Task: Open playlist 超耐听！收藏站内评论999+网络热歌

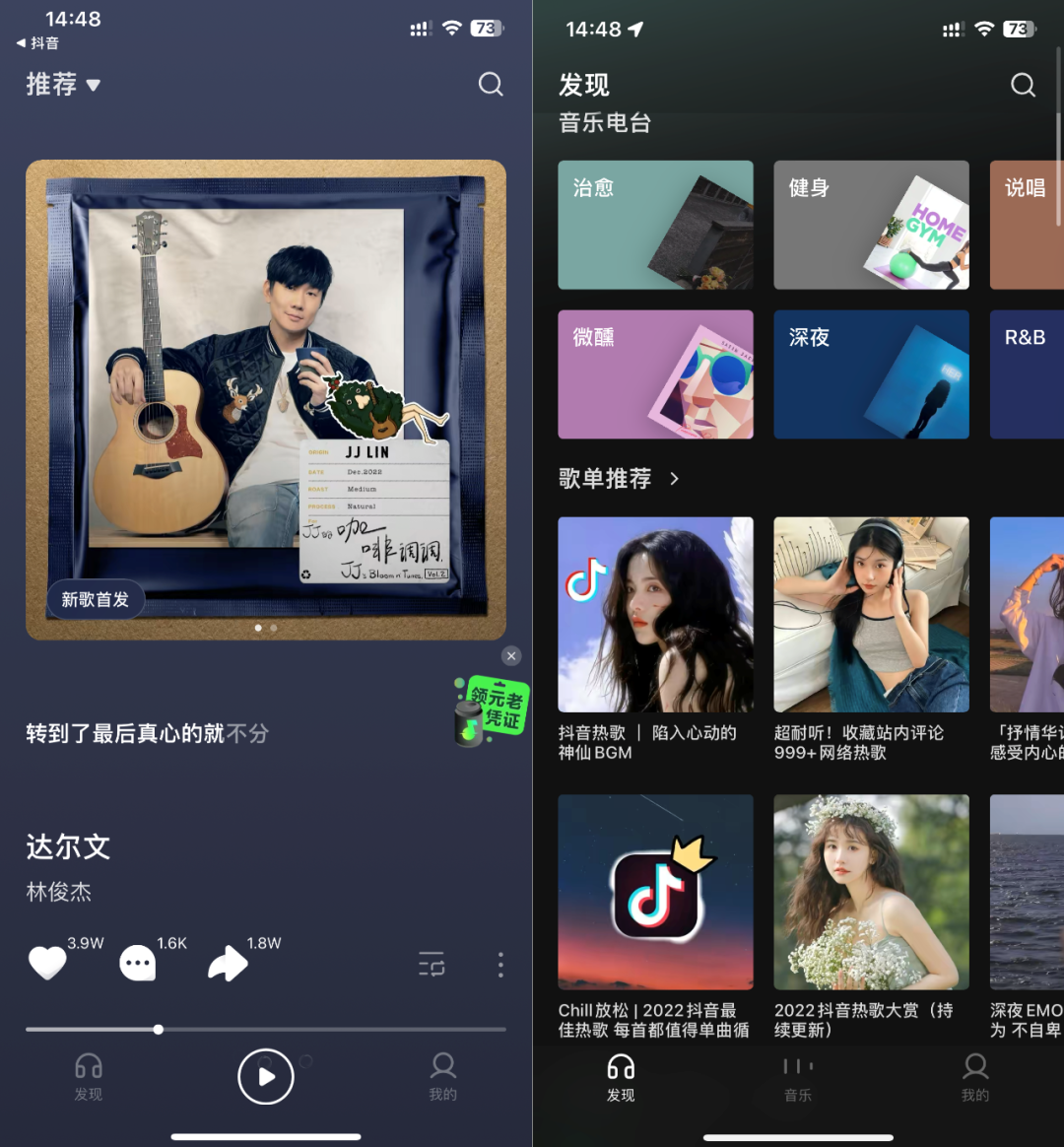Action: click(x=871, y=614)
